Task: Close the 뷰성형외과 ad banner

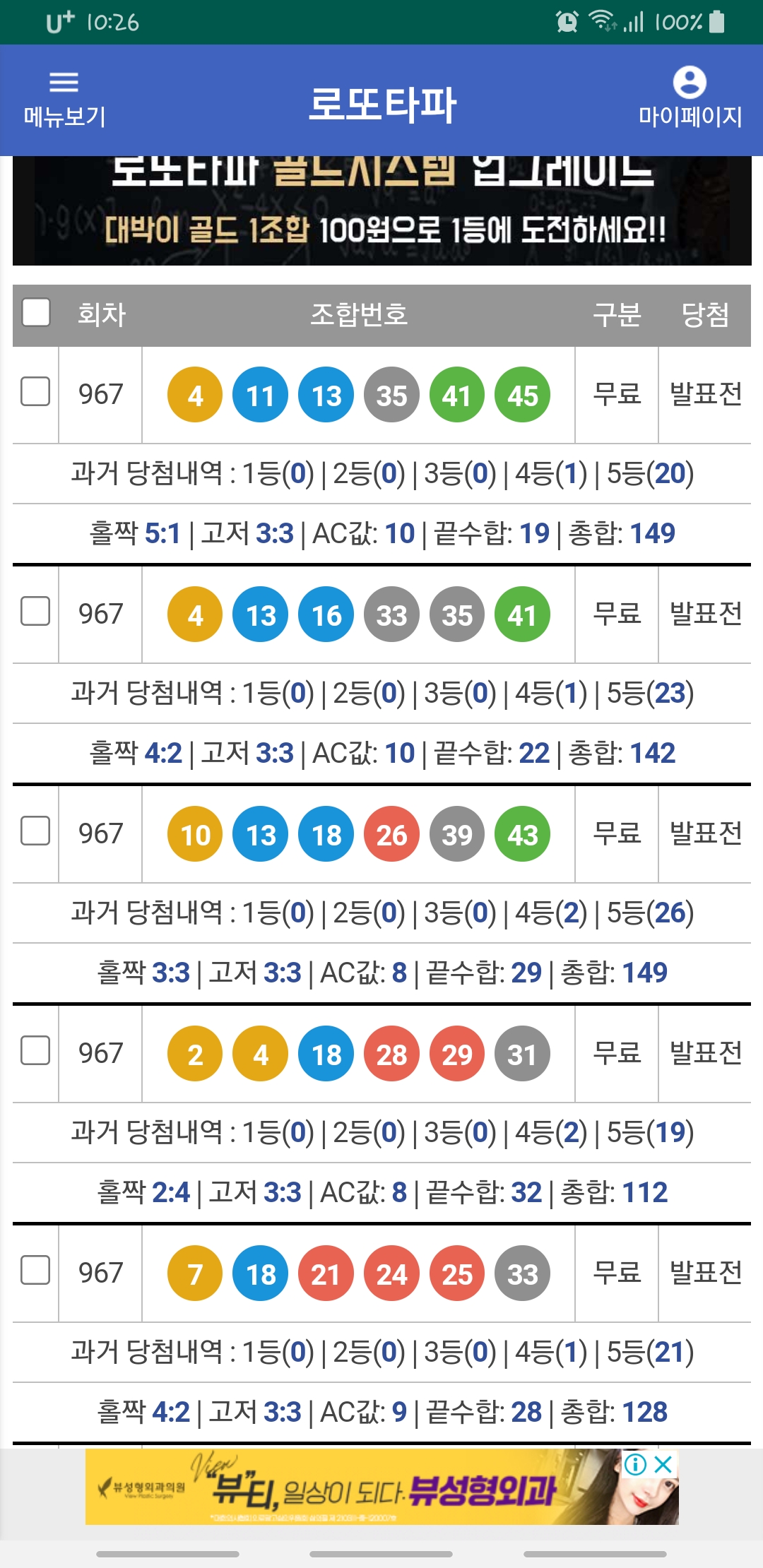Action: [663, 1465]
